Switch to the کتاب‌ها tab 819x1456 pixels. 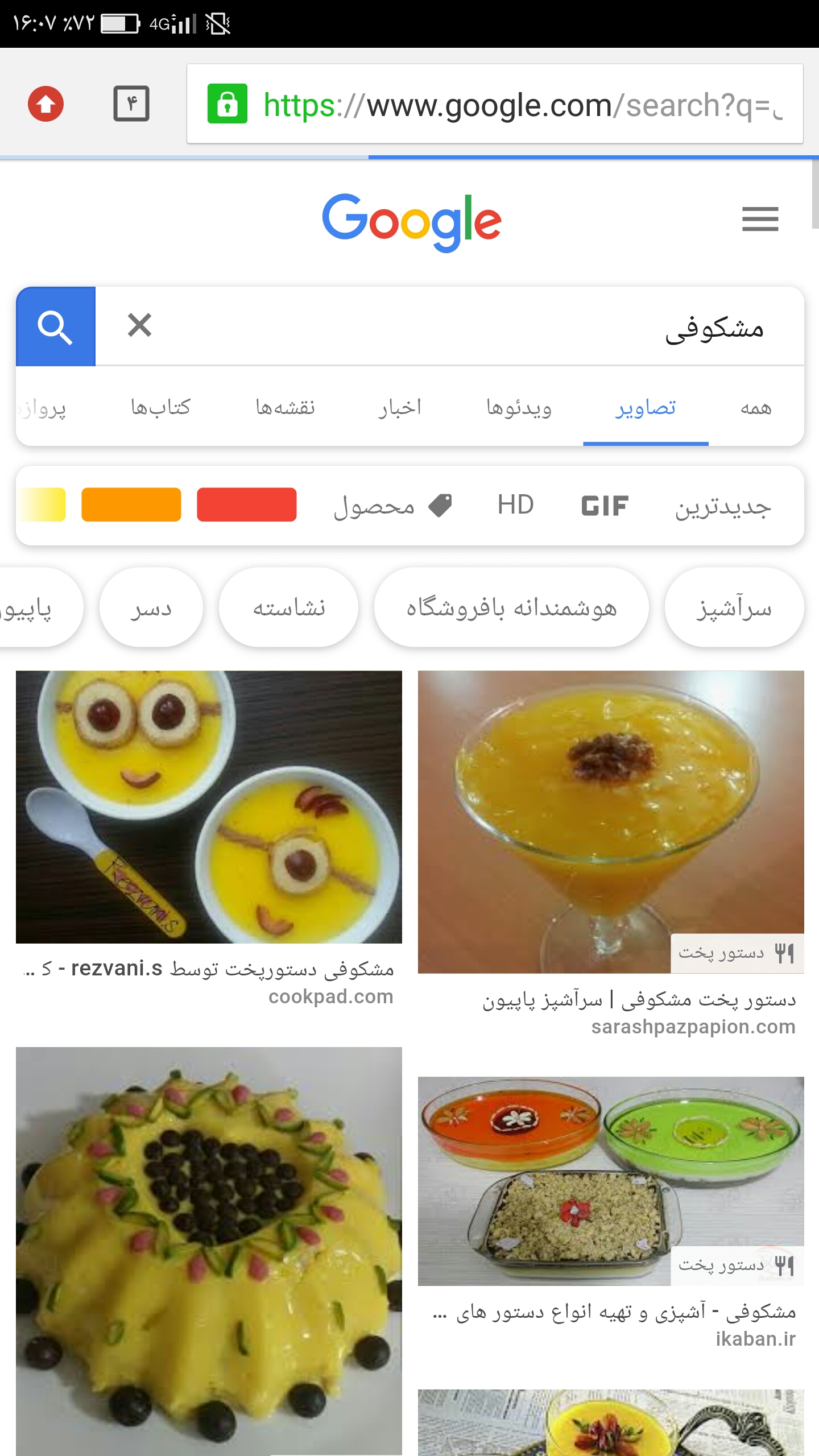point(161,407)
